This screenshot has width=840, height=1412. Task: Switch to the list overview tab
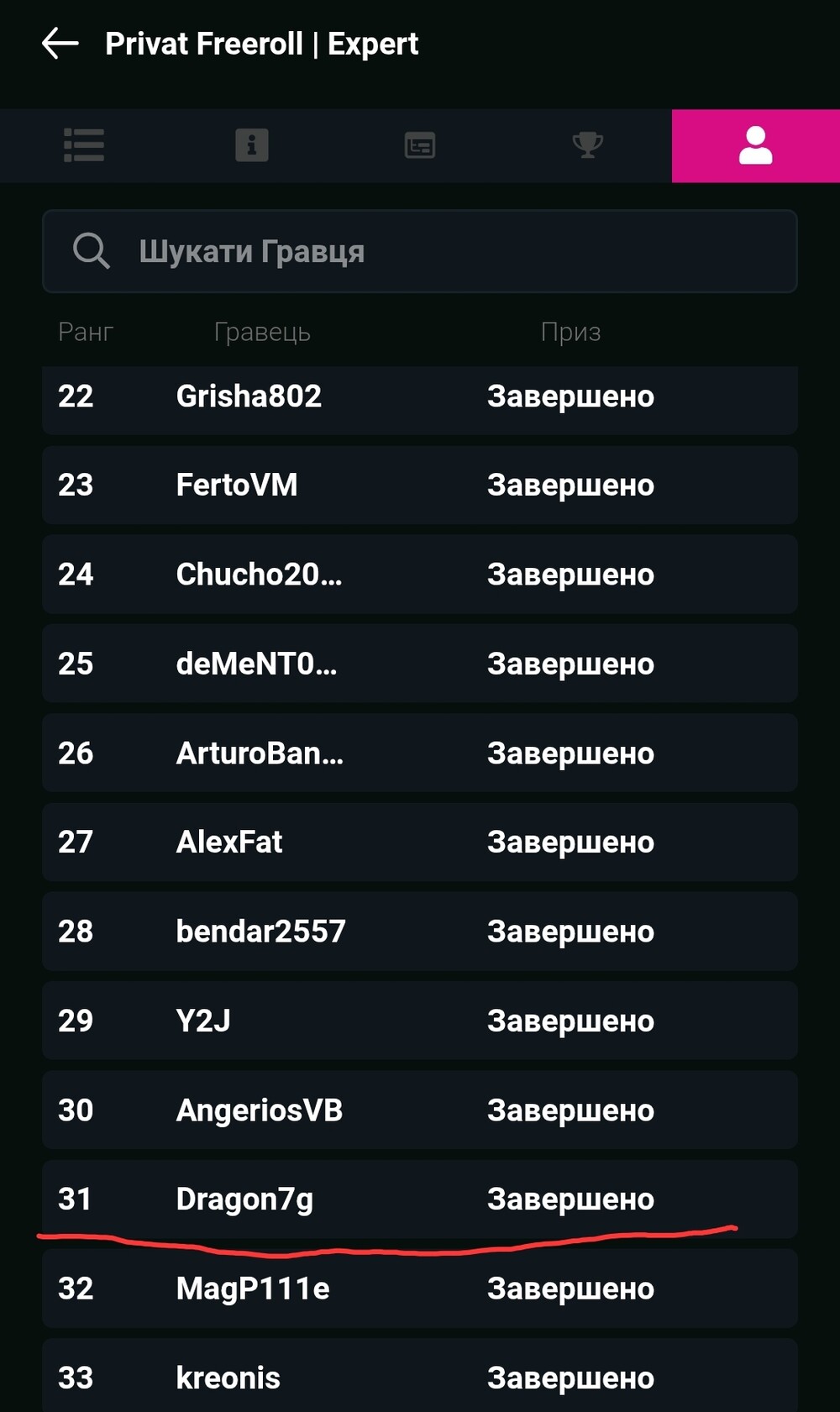pyautogui.click(x=84, y=145)
